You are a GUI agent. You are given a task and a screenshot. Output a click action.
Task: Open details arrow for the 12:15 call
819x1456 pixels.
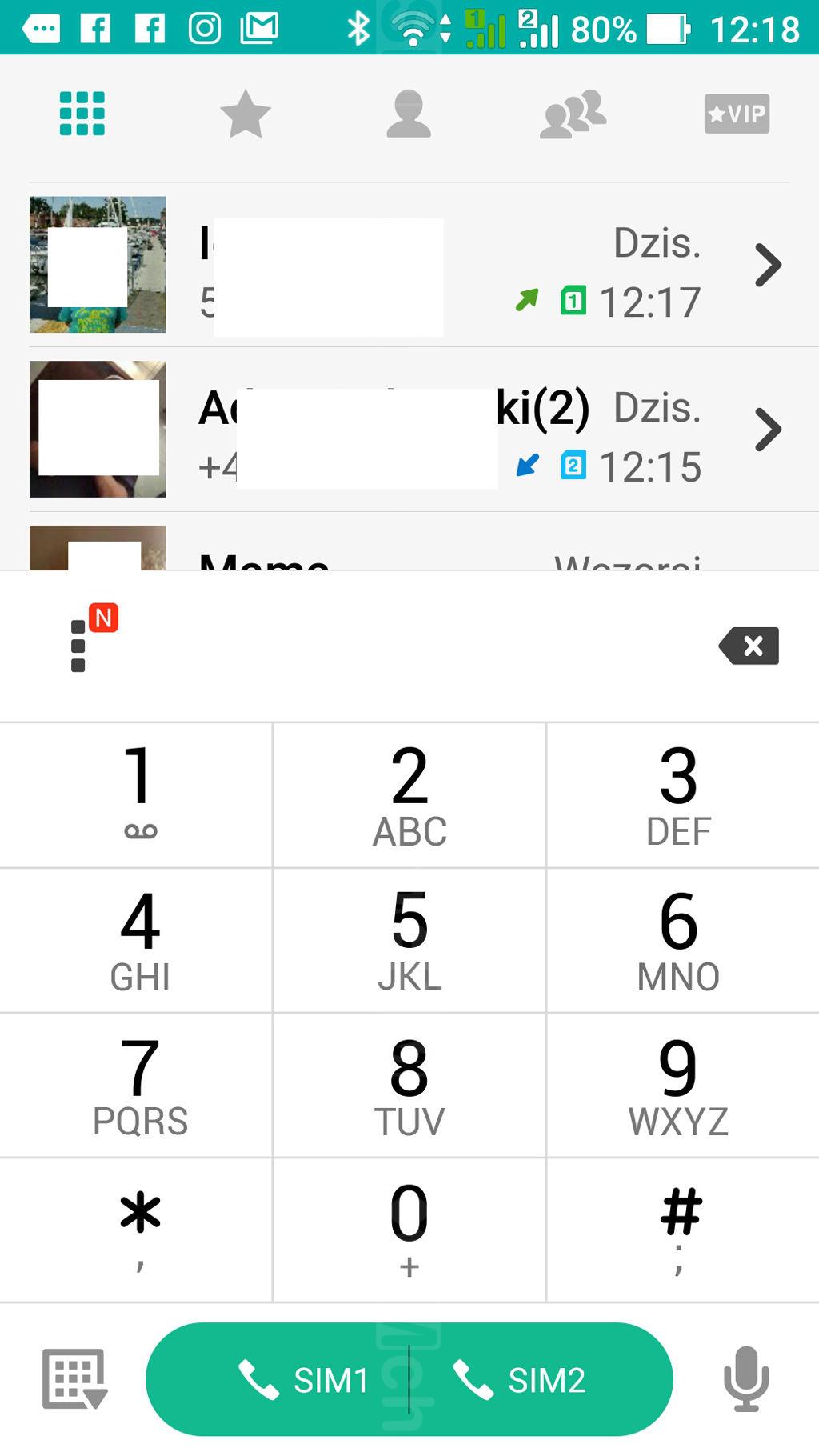[768, 430]
